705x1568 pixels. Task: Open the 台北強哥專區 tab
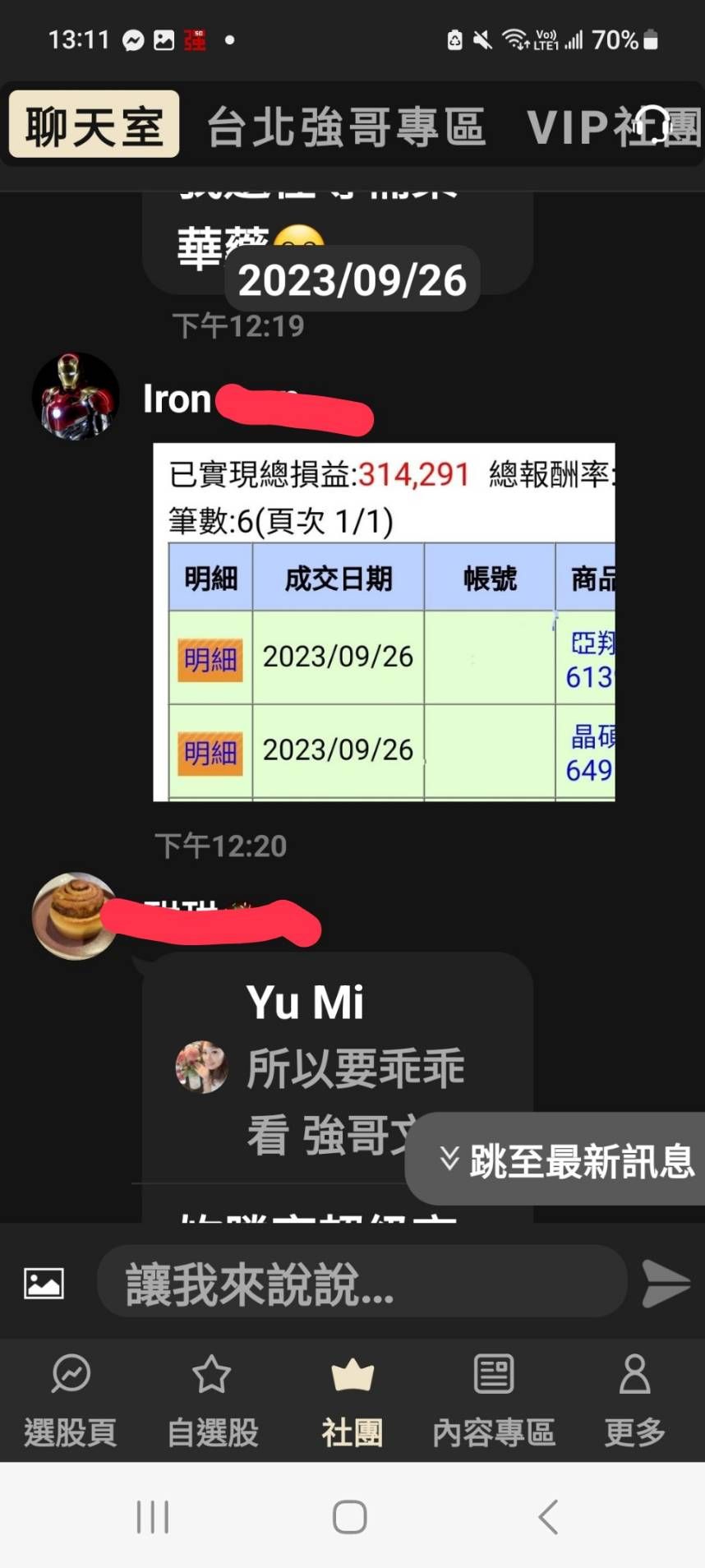[347, 125]
